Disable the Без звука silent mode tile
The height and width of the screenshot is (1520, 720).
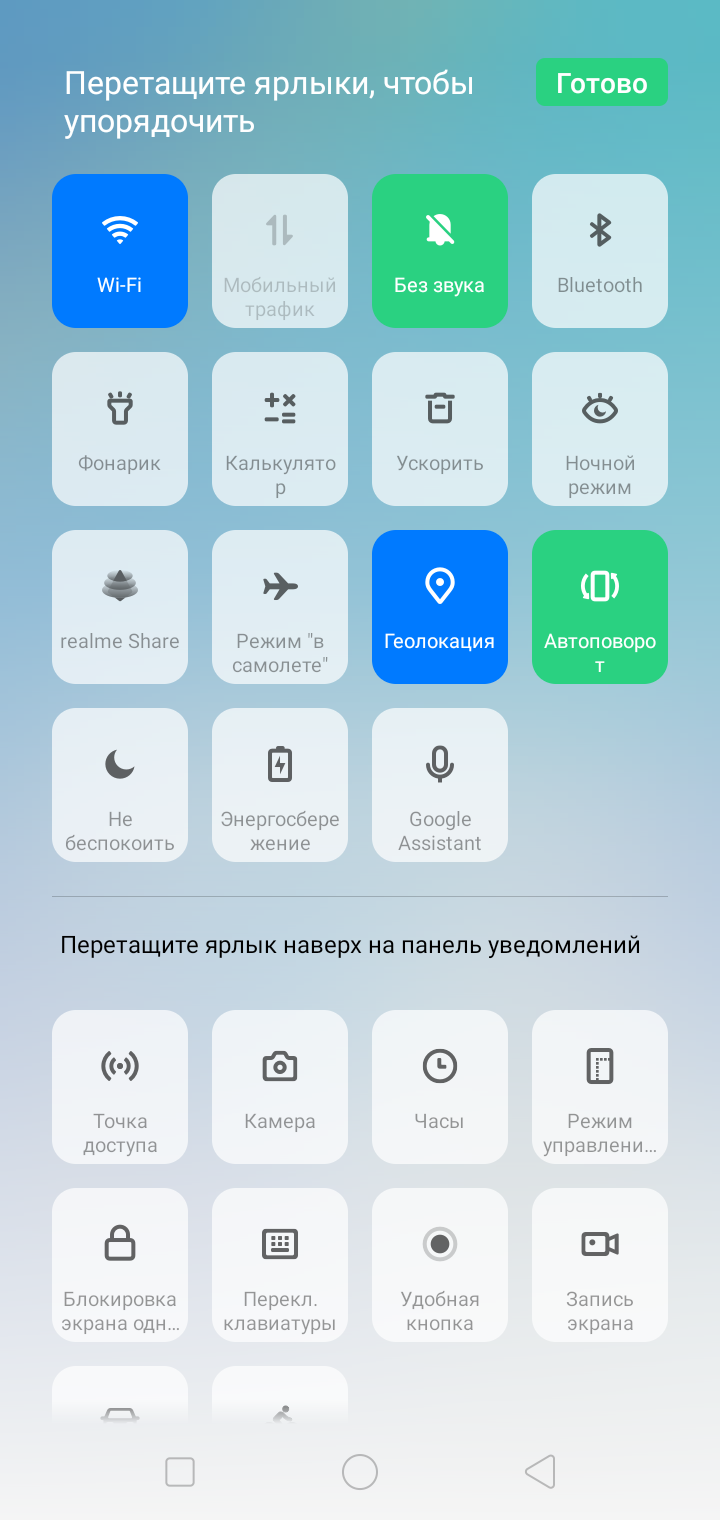tap(440, 251)
